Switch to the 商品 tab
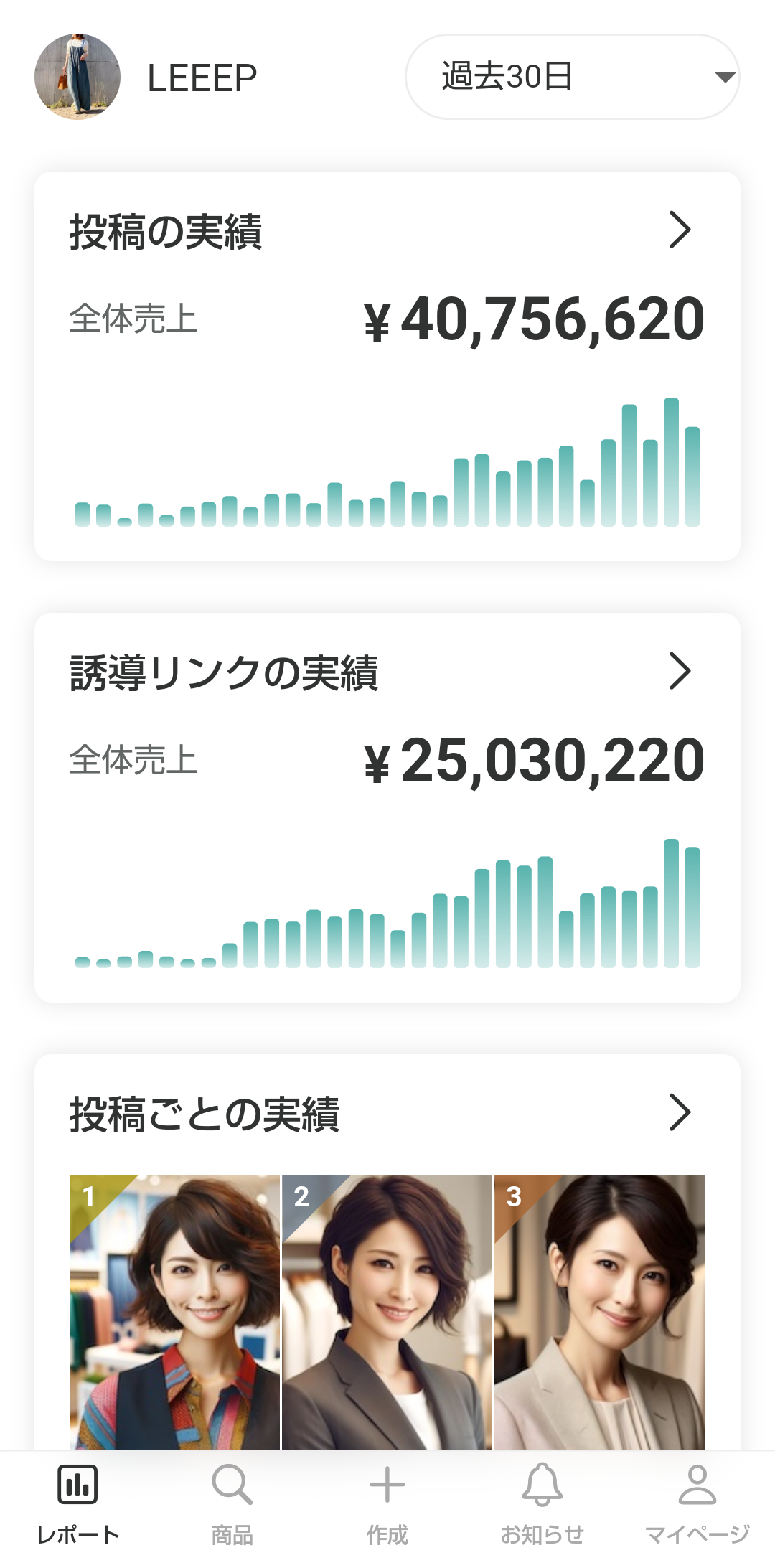This screenshot has width=775, height=1568. click(232, 1504)
